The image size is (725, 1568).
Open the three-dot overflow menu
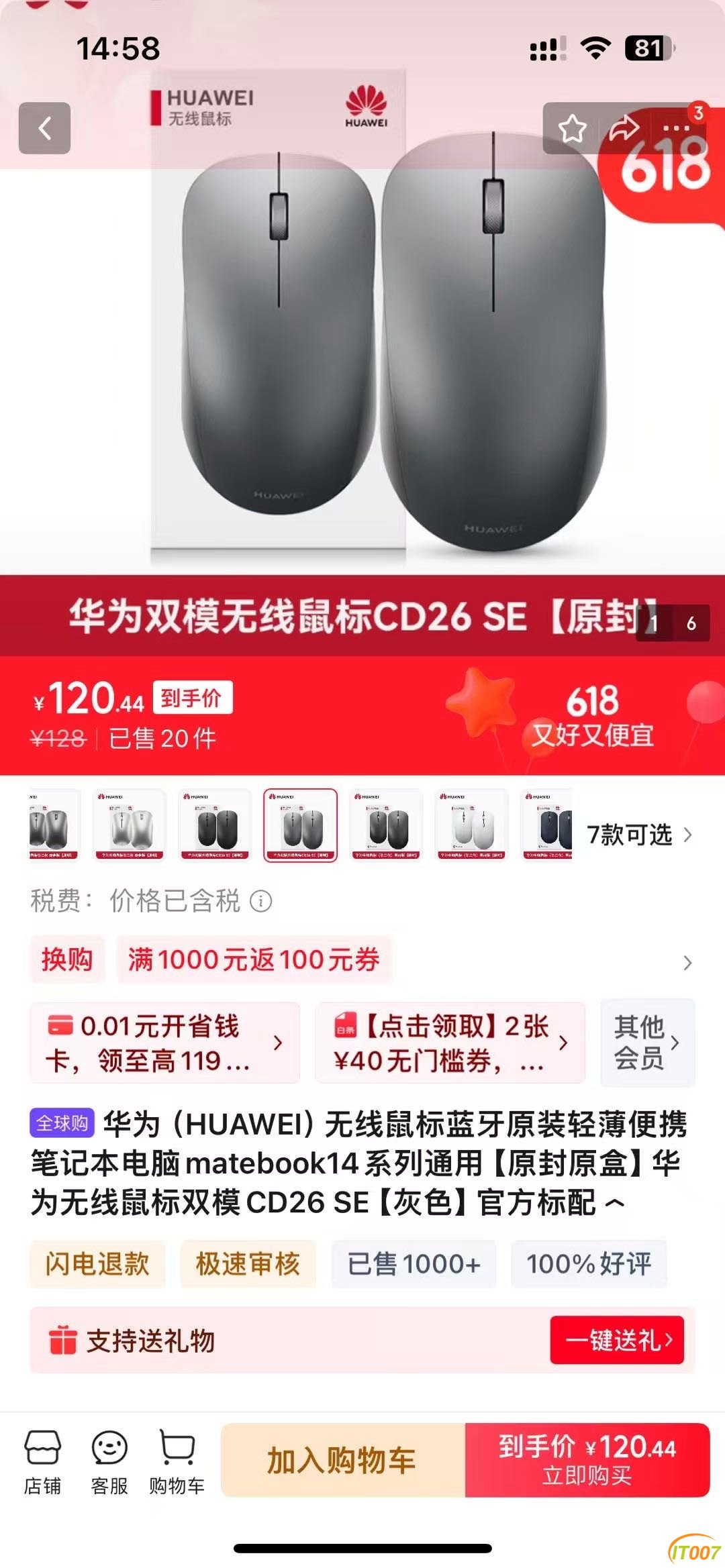tap(676, 128)
